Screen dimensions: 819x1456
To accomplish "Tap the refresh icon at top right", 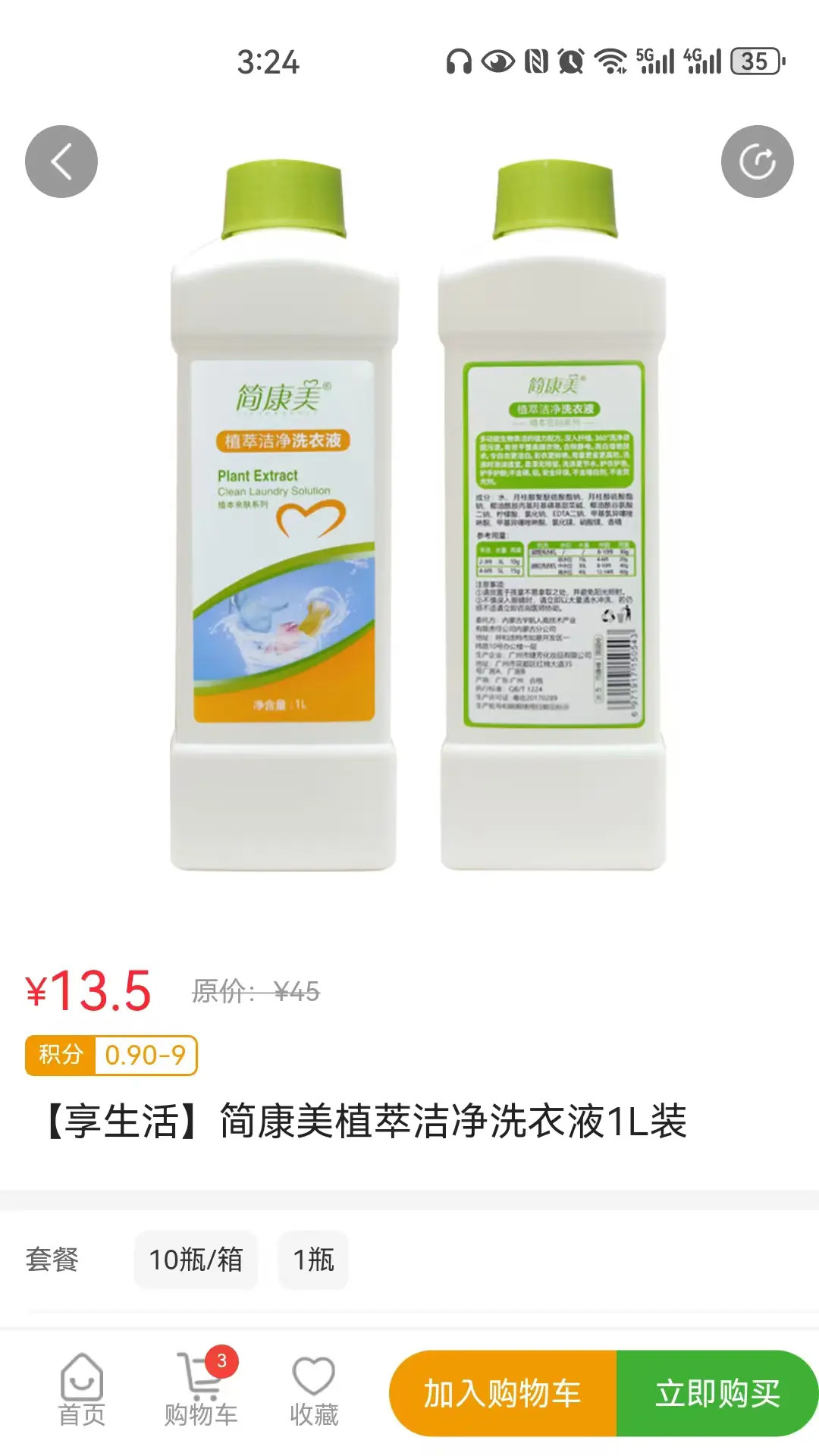I will [758, 162].
